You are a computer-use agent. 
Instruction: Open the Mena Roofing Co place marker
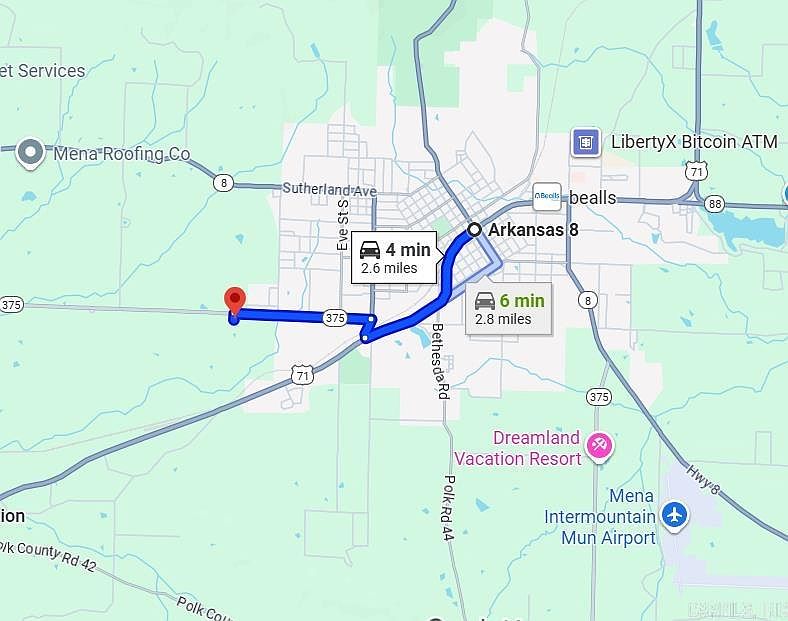tap(31, 153)
